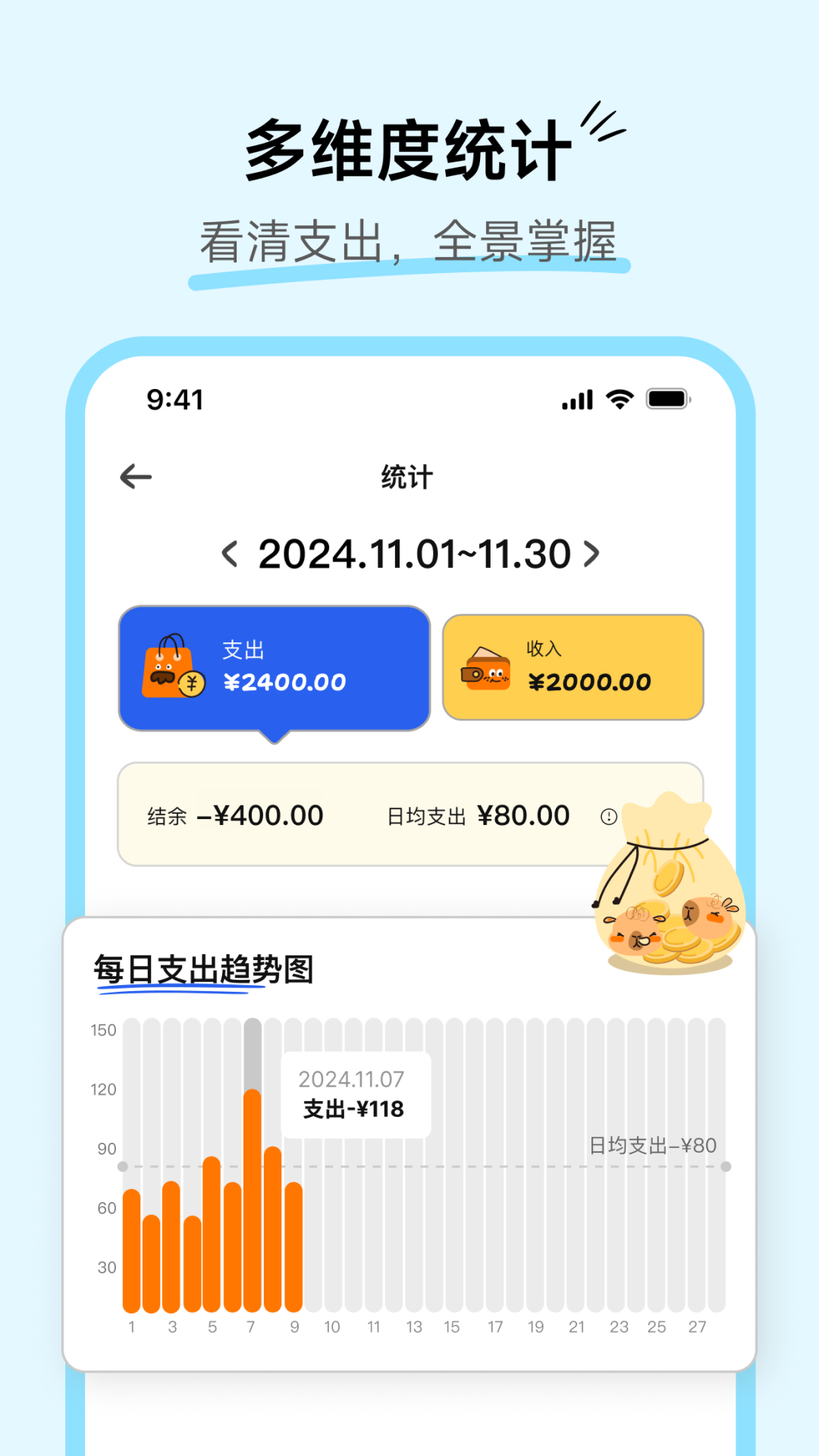
Task: Tap the 日均支出 ¥80.00 value
Action: [x=478, y=815]
